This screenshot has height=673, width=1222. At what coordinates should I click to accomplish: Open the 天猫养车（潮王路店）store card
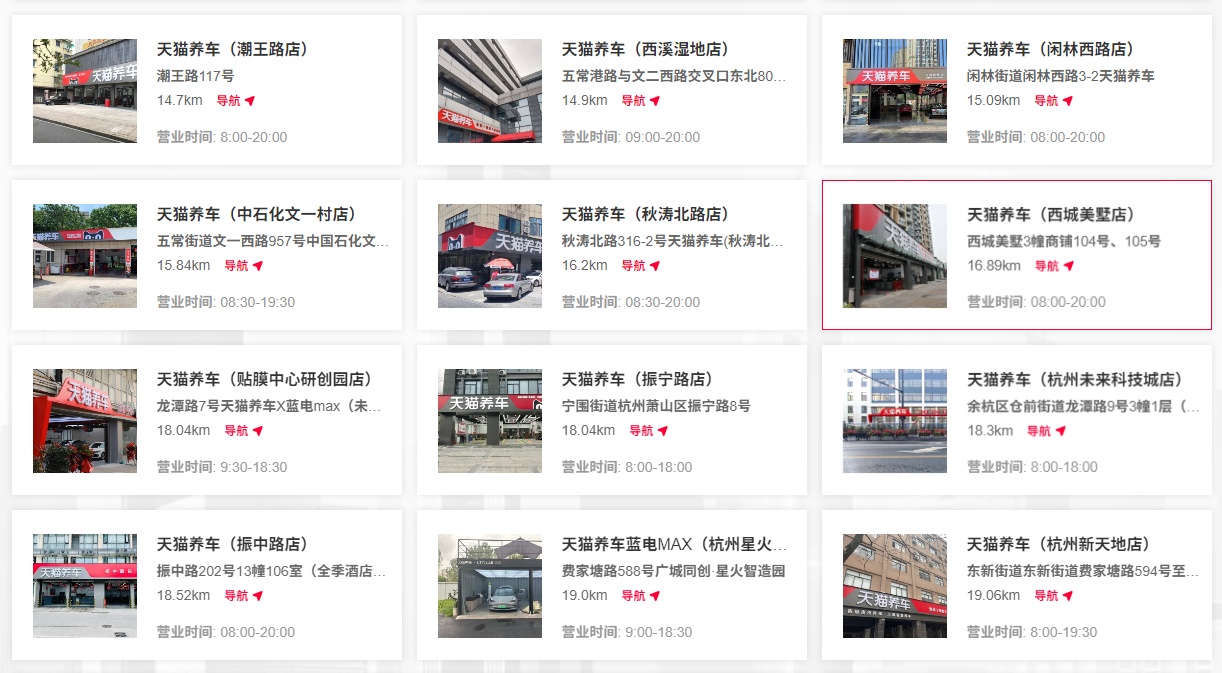coord(232,49)
